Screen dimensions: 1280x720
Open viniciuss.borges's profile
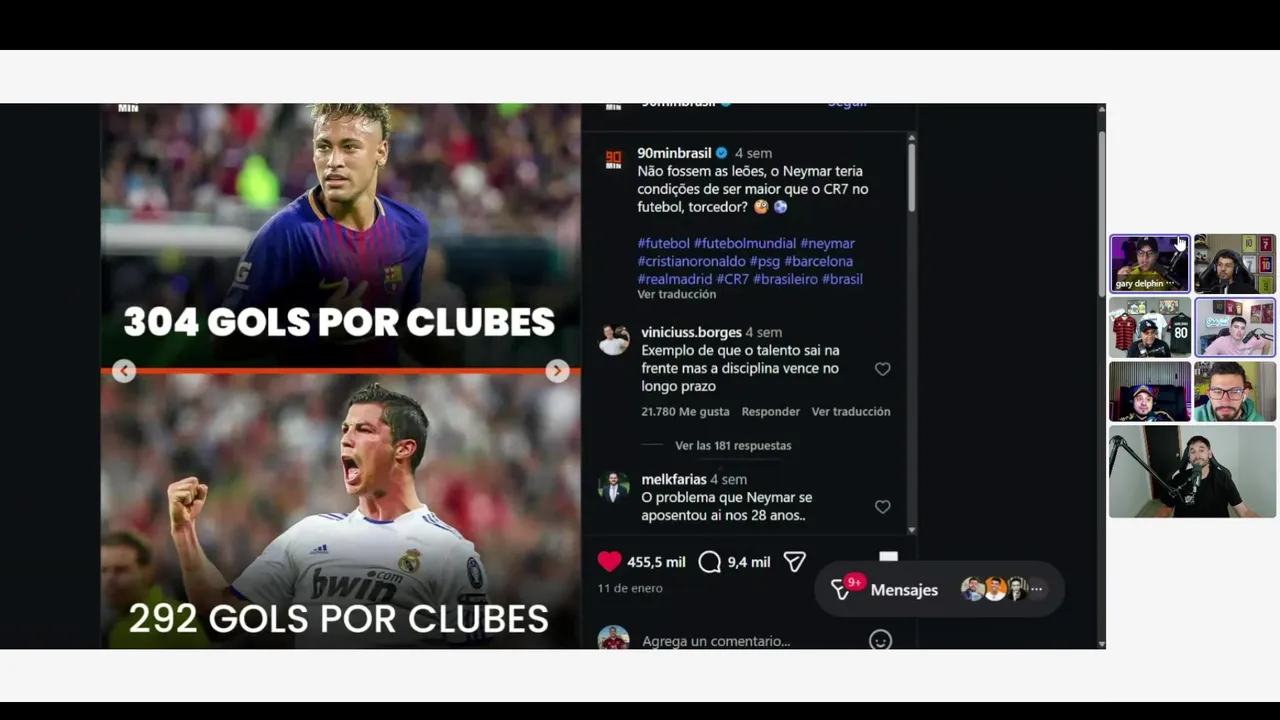[x=691, y=332]
